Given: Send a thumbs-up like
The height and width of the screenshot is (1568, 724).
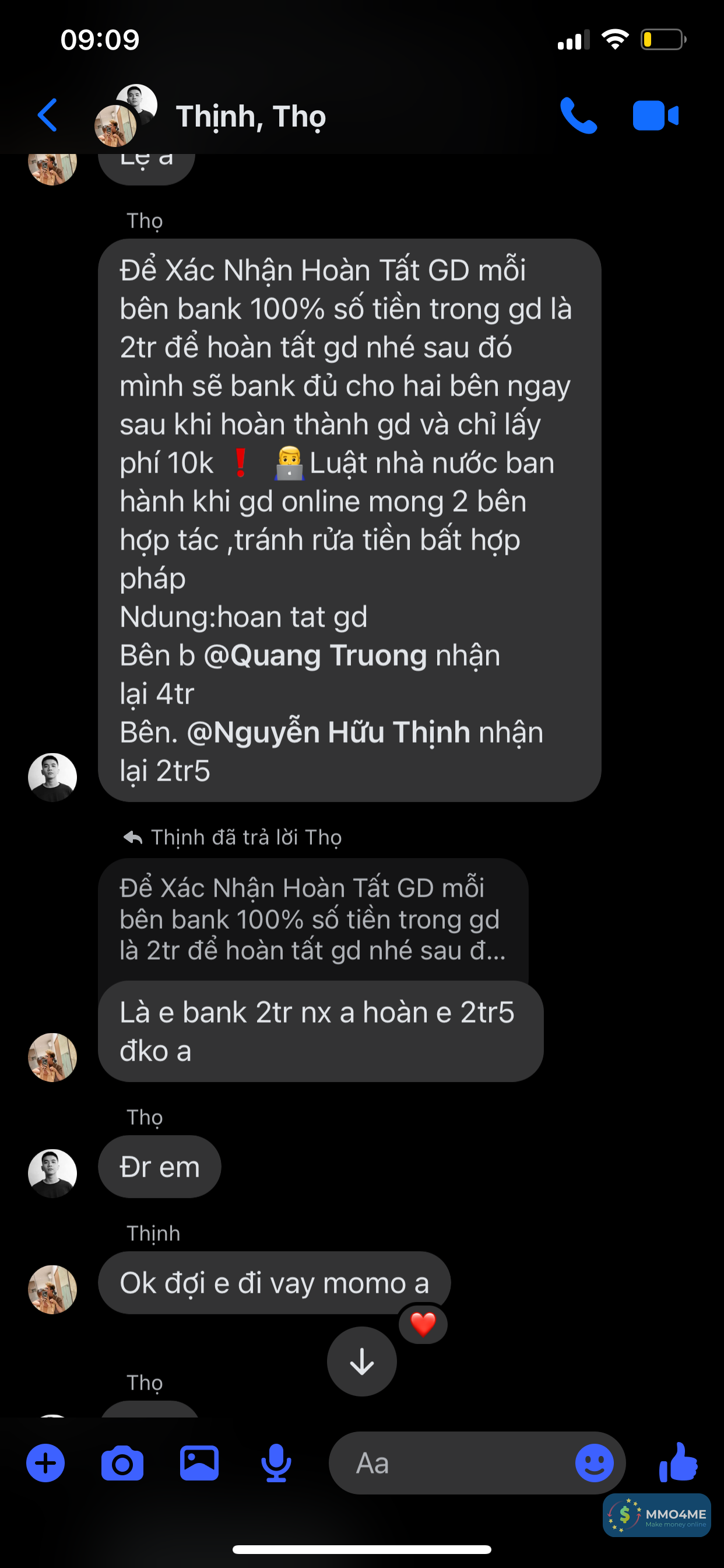Looking at the screenshot, I should click(679, 1461).
